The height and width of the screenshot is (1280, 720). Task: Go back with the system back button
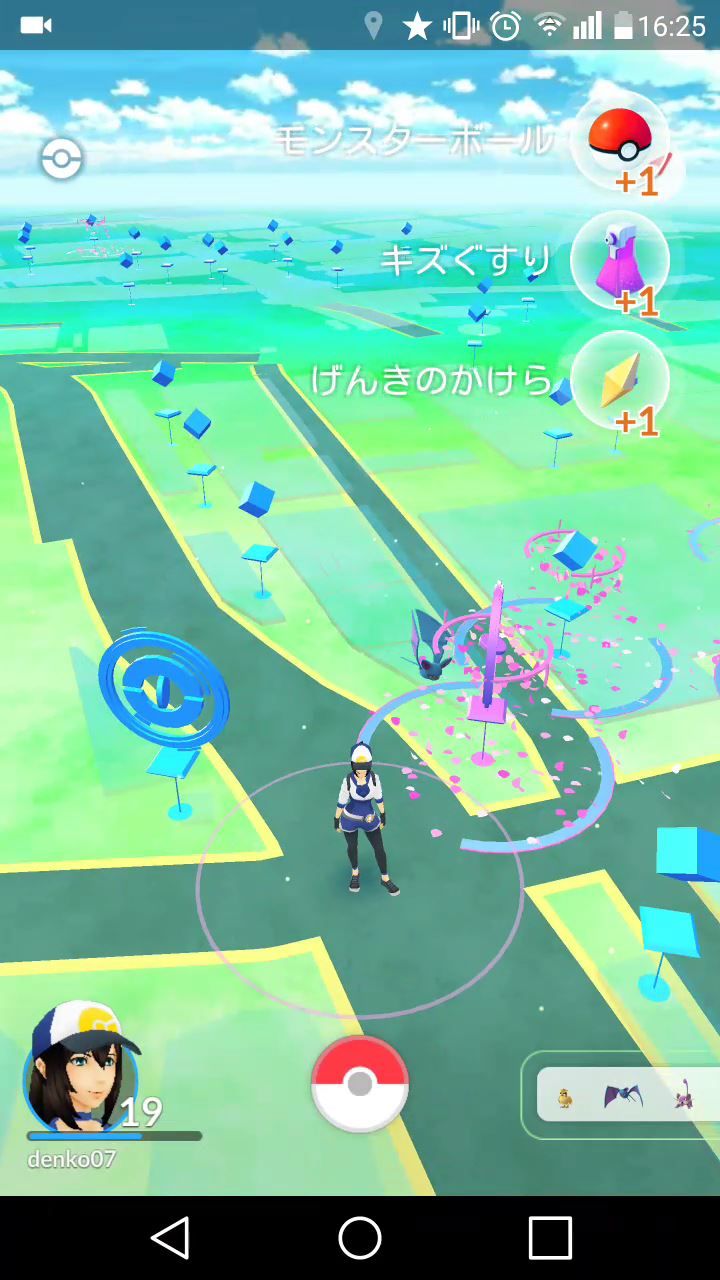pos(170,1238)
